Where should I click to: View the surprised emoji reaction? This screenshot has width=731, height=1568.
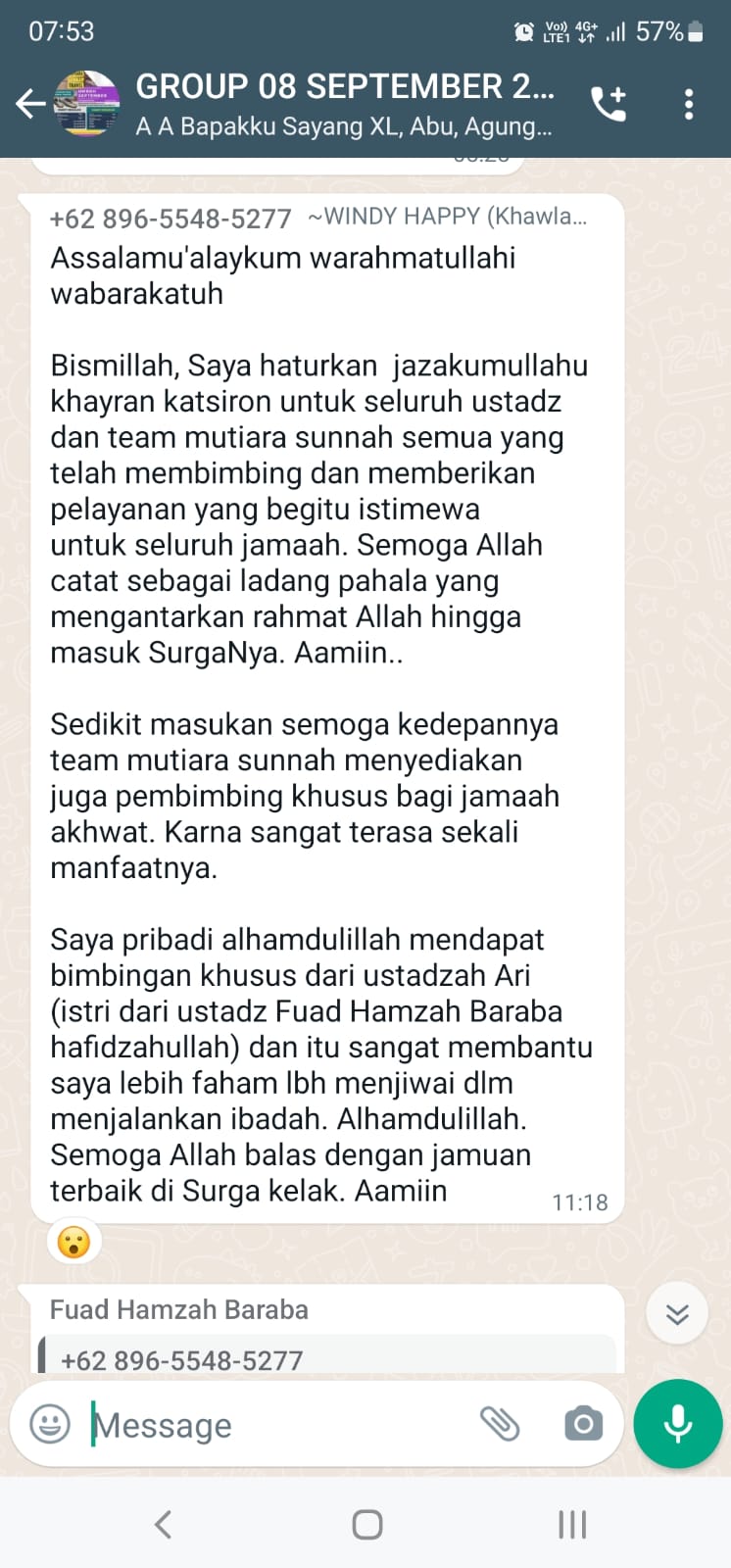point(74,1243)
